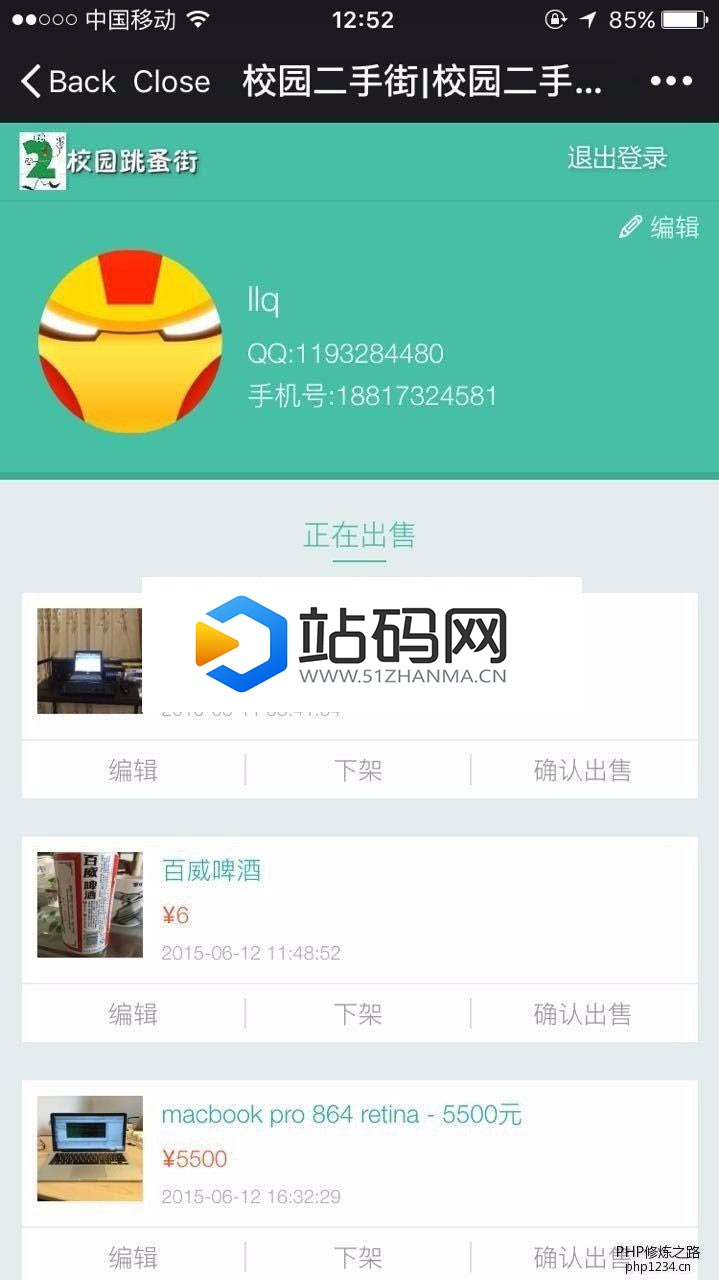View the macbook pro product photo

point(90,1148)
